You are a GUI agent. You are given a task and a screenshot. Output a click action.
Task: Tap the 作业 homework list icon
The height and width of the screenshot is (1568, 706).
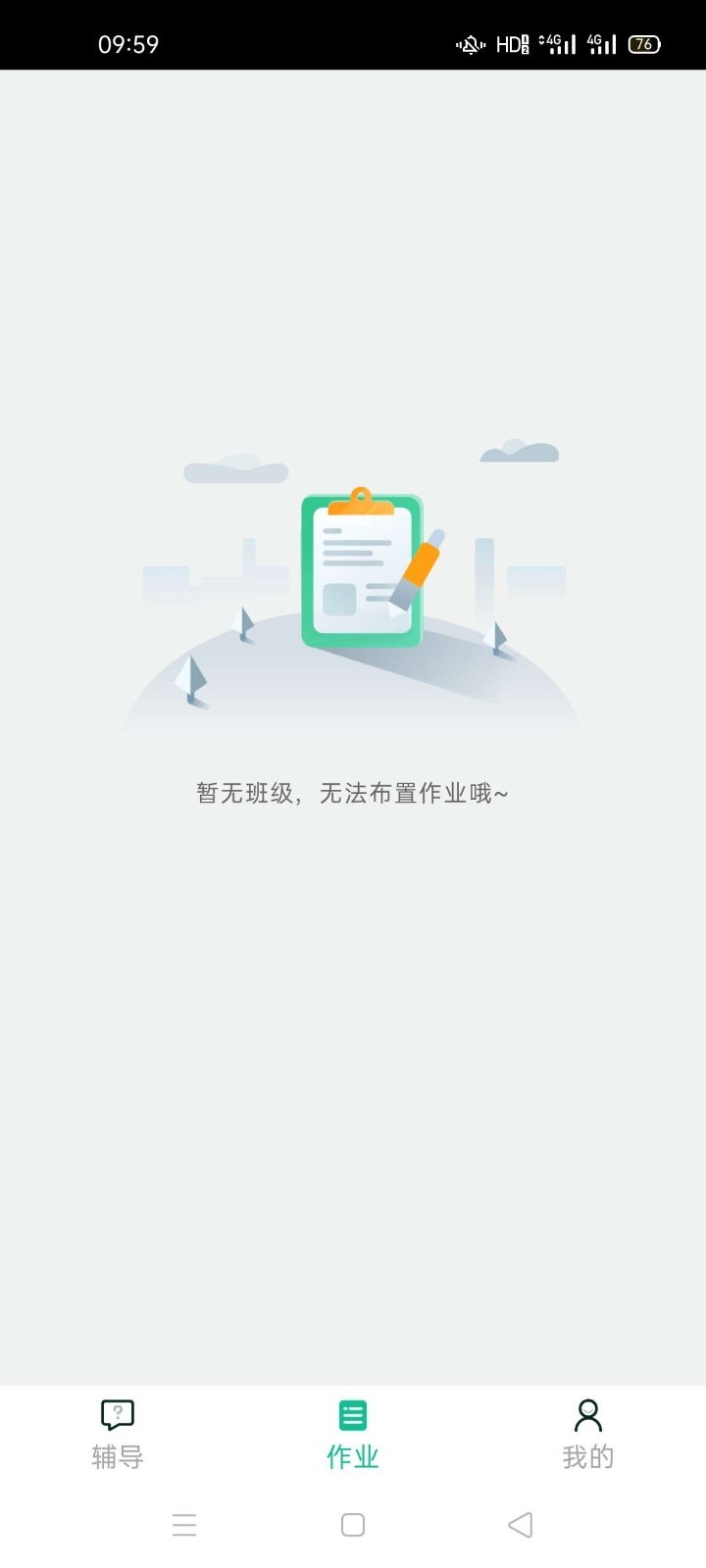352,1415
